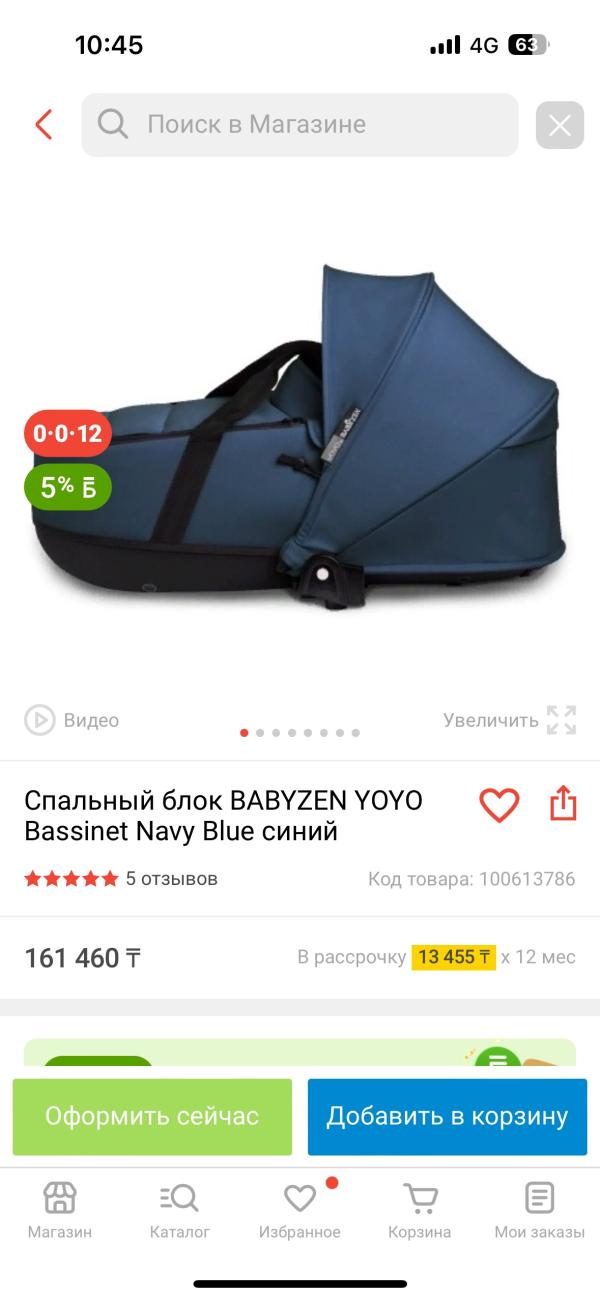The image size is (600, 1300).
Task: Play the product Видео
Action: (x=72, y=720)
